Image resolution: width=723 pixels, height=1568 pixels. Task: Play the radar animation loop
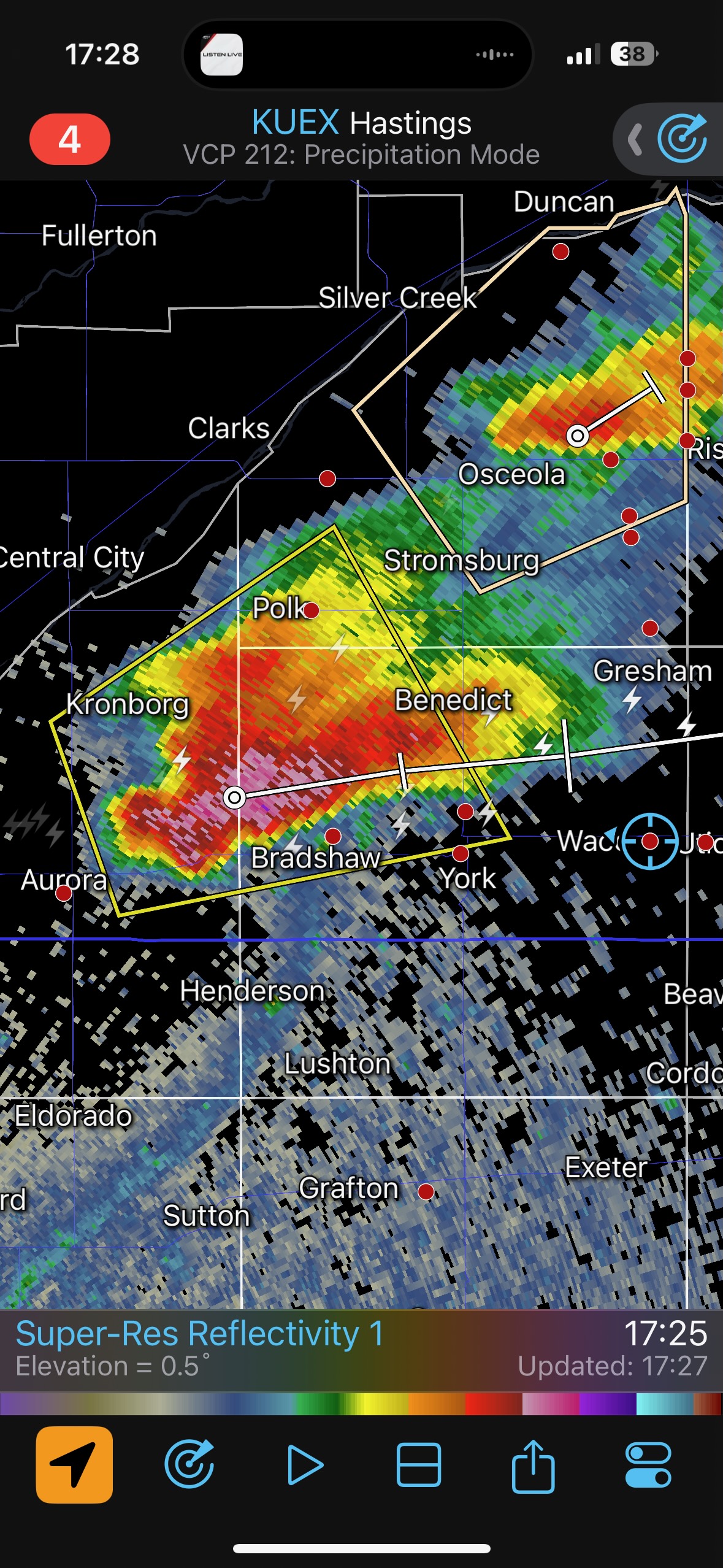coord(305,1465)
